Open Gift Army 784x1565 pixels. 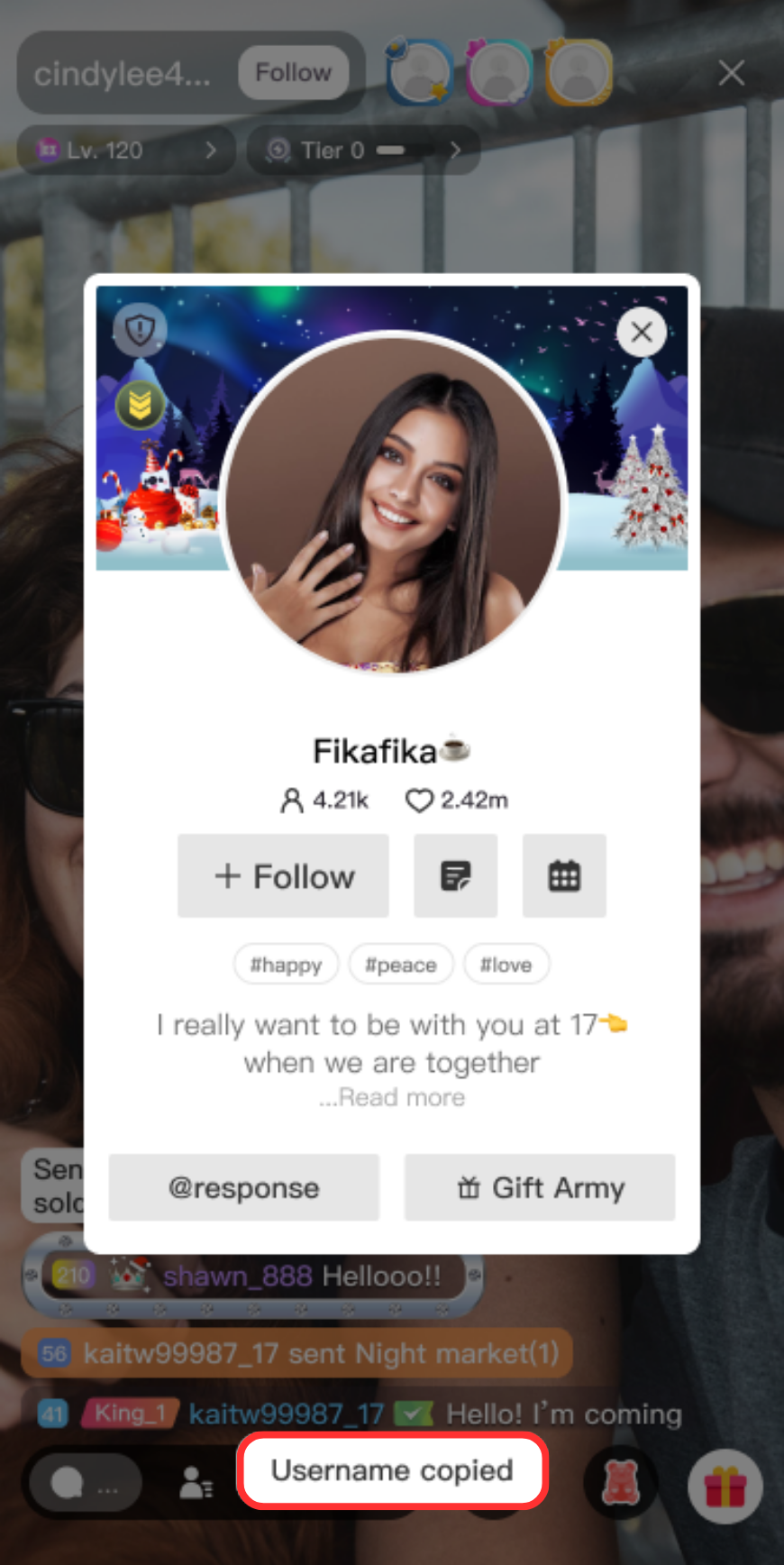(540, 1187)
